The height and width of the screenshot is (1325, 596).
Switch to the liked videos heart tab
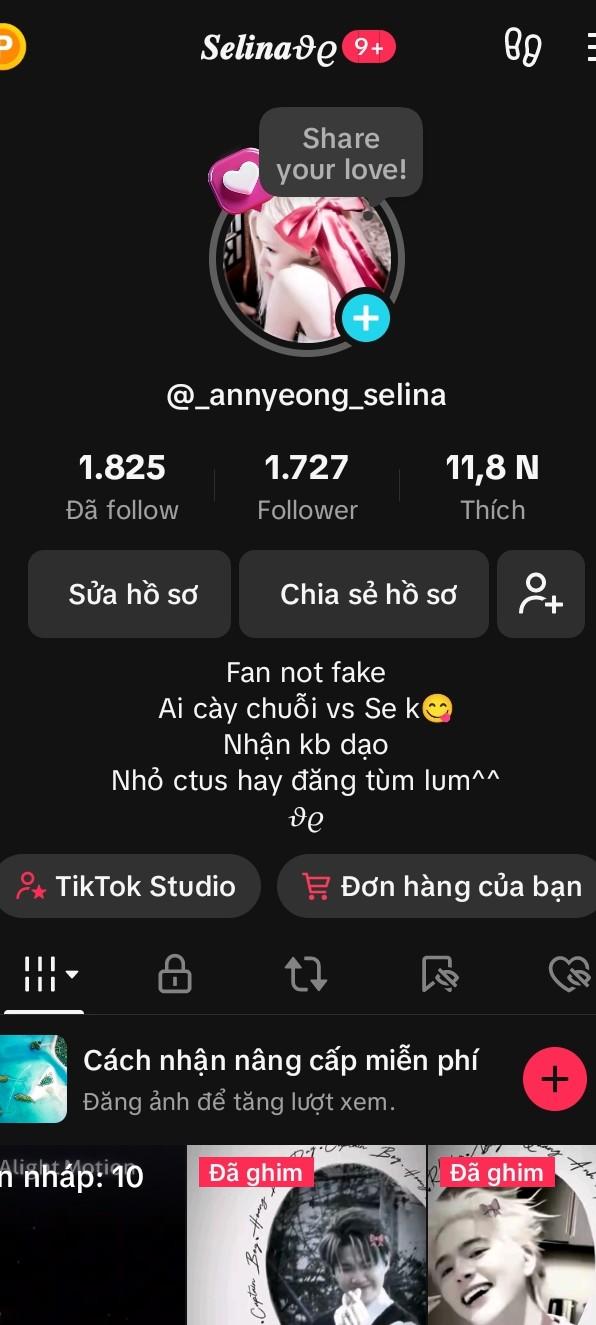[x=570, y=973]
